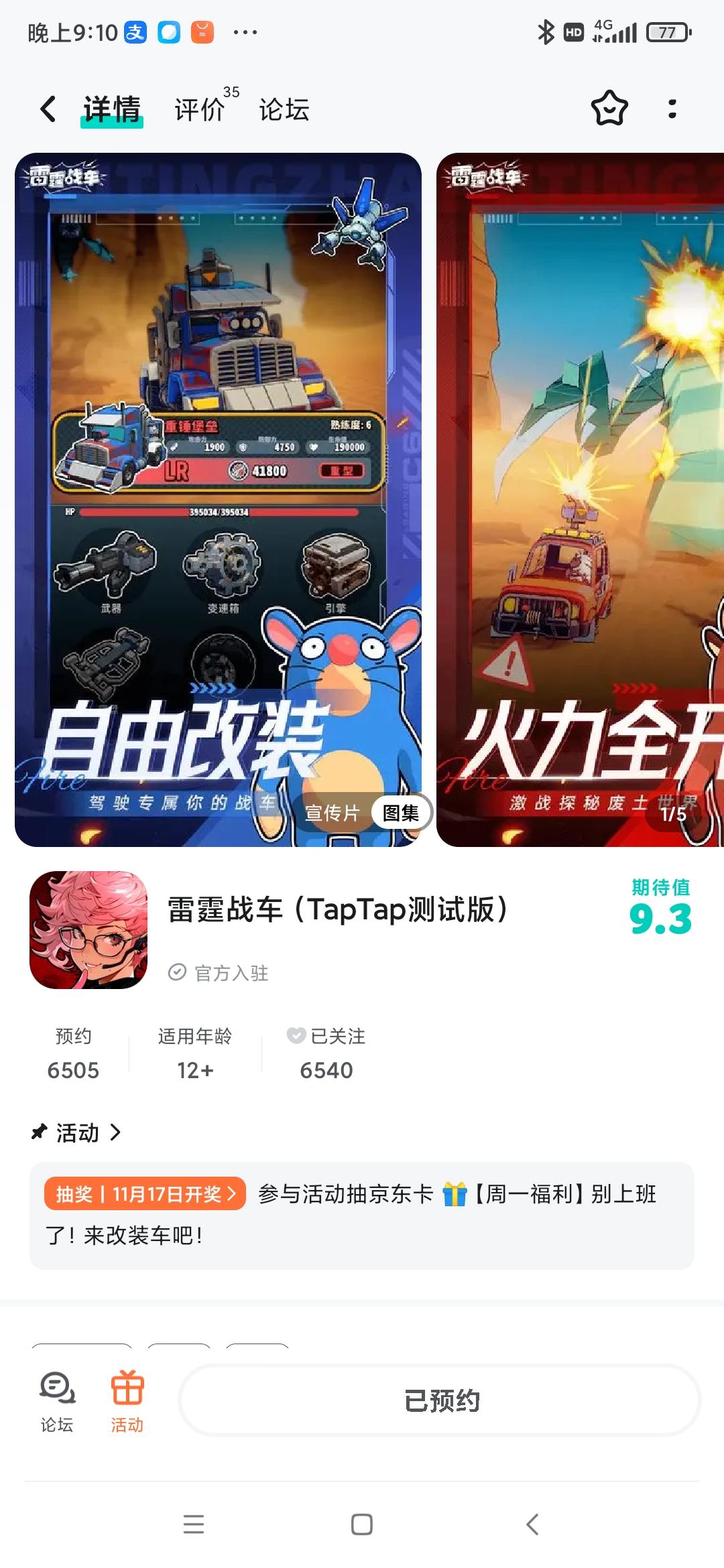The image size is (724, 1568).
Task: Open the star collect icon
Action: click(609, 108)
